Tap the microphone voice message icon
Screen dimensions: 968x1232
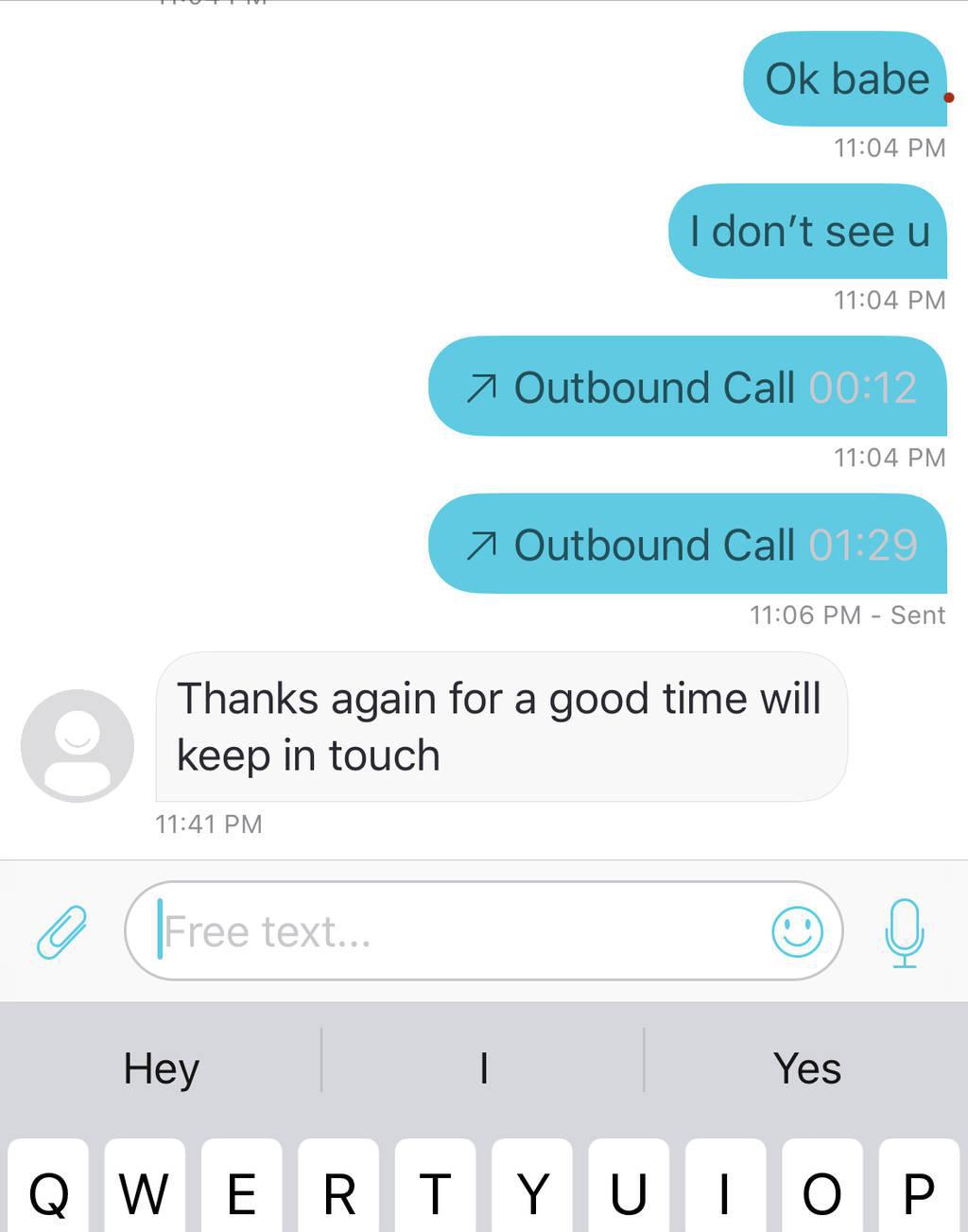pyautogui.click(x=904, y=931)
